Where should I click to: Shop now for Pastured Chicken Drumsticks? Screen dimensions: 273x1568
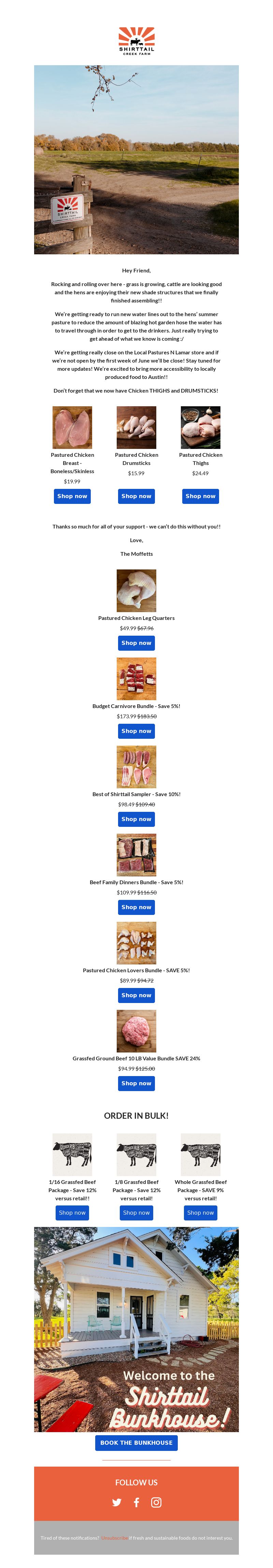[x=136, y=496]
